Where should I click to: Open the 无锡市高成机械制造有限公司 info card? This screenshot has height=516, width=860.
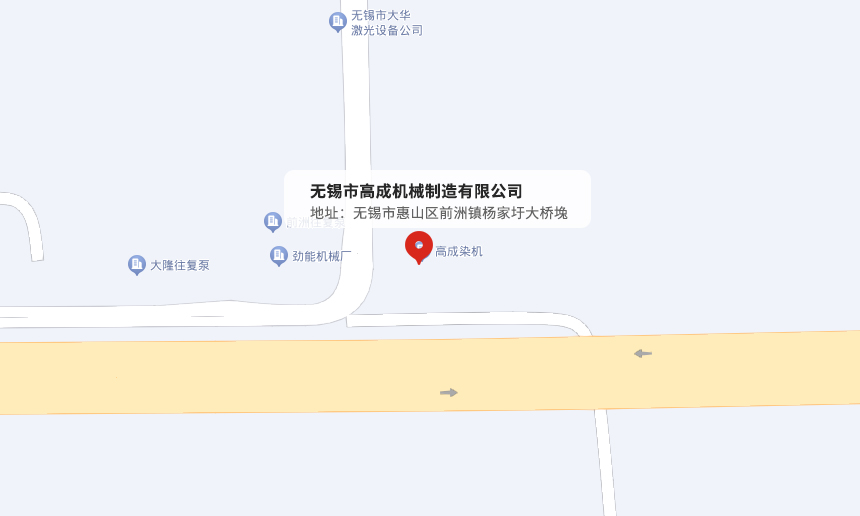click(x=437, y=199)
